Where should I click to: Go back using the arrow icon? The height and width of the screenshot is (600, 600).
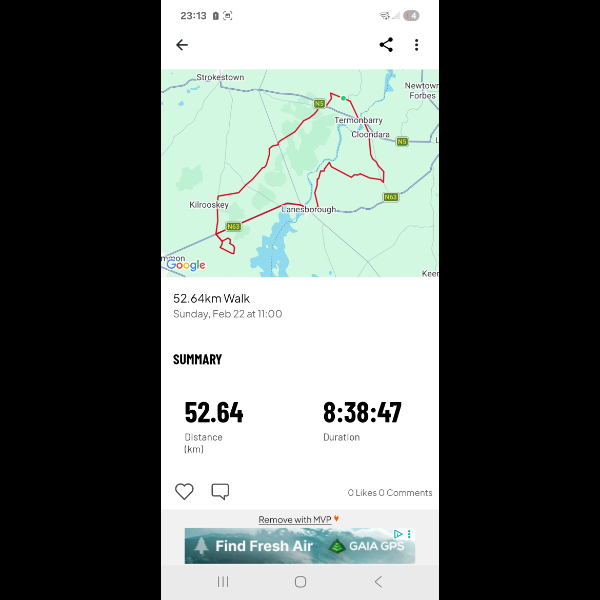[x=181, y=45]
